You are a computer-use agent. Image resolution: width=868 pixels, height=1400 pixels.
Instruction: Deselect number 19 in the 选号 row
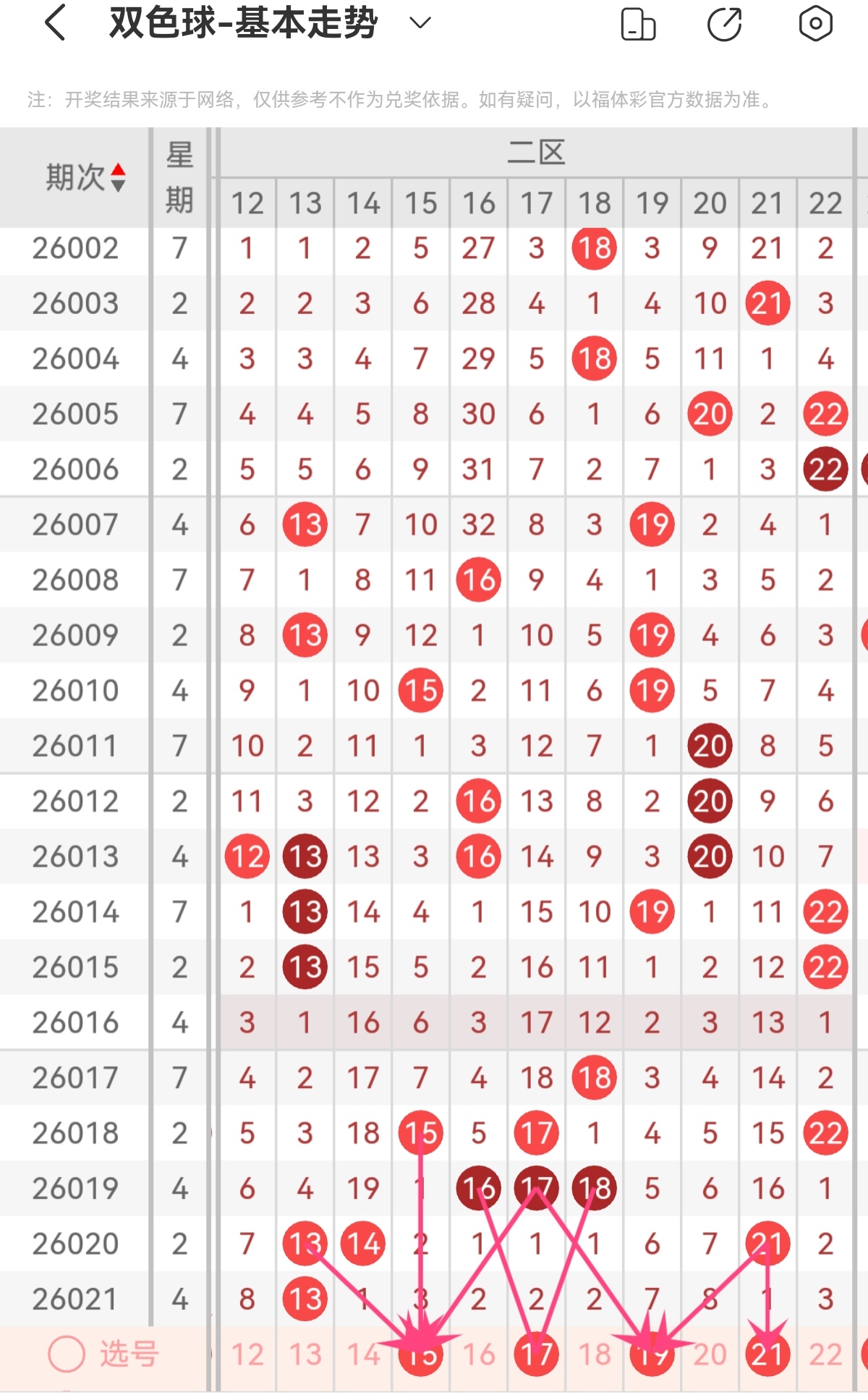coord(652,1354)
